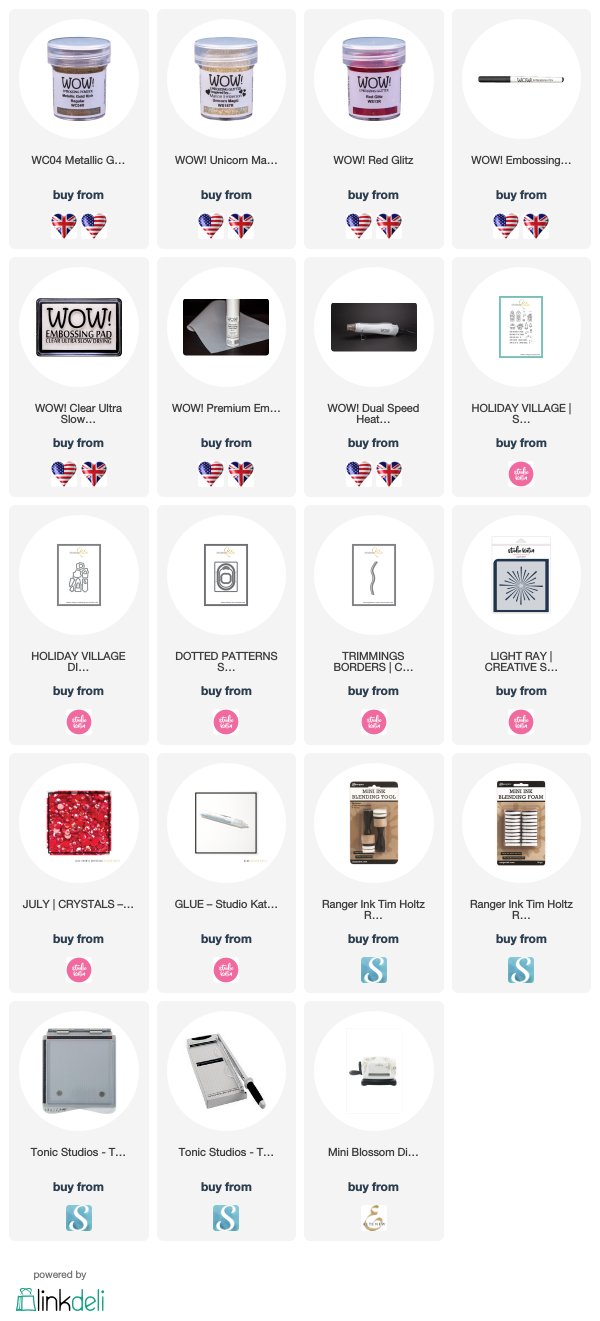Buy Trimmings Borders from Studio Katia store
The image size is (600, 1321).
(373, 722)
